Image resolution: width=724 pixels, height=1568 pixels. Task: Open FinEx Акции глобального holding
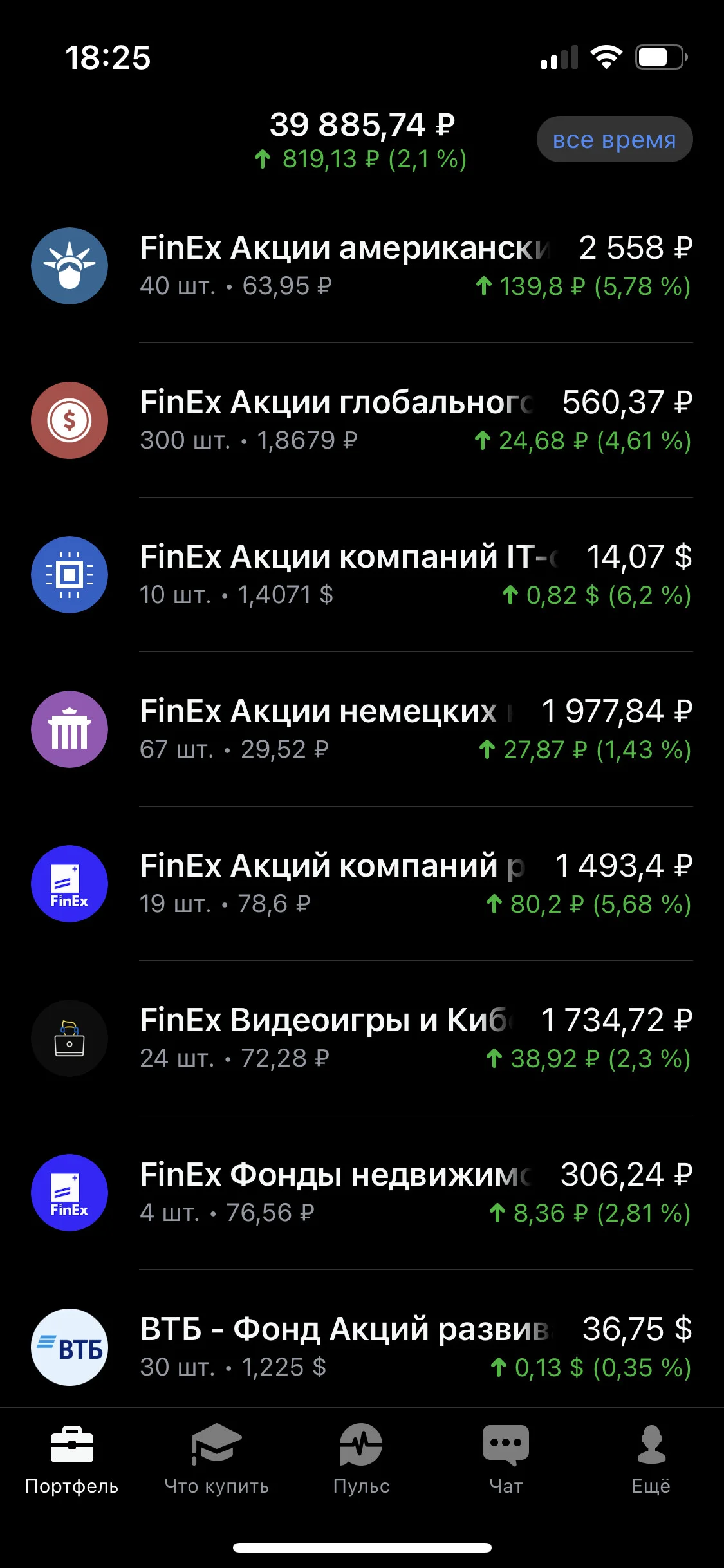tap(362, 420)
